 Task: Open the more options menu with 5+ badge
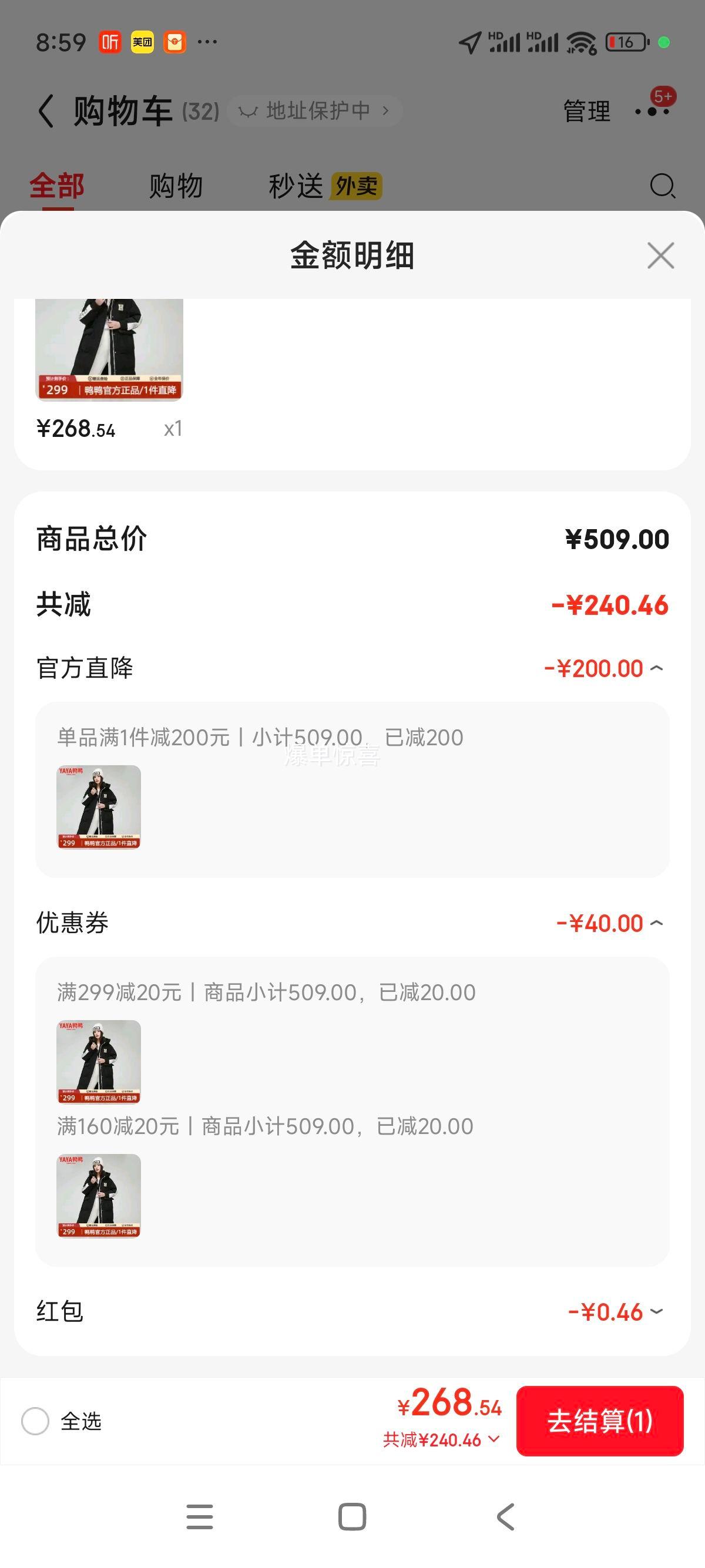click(x=653, y=111)
